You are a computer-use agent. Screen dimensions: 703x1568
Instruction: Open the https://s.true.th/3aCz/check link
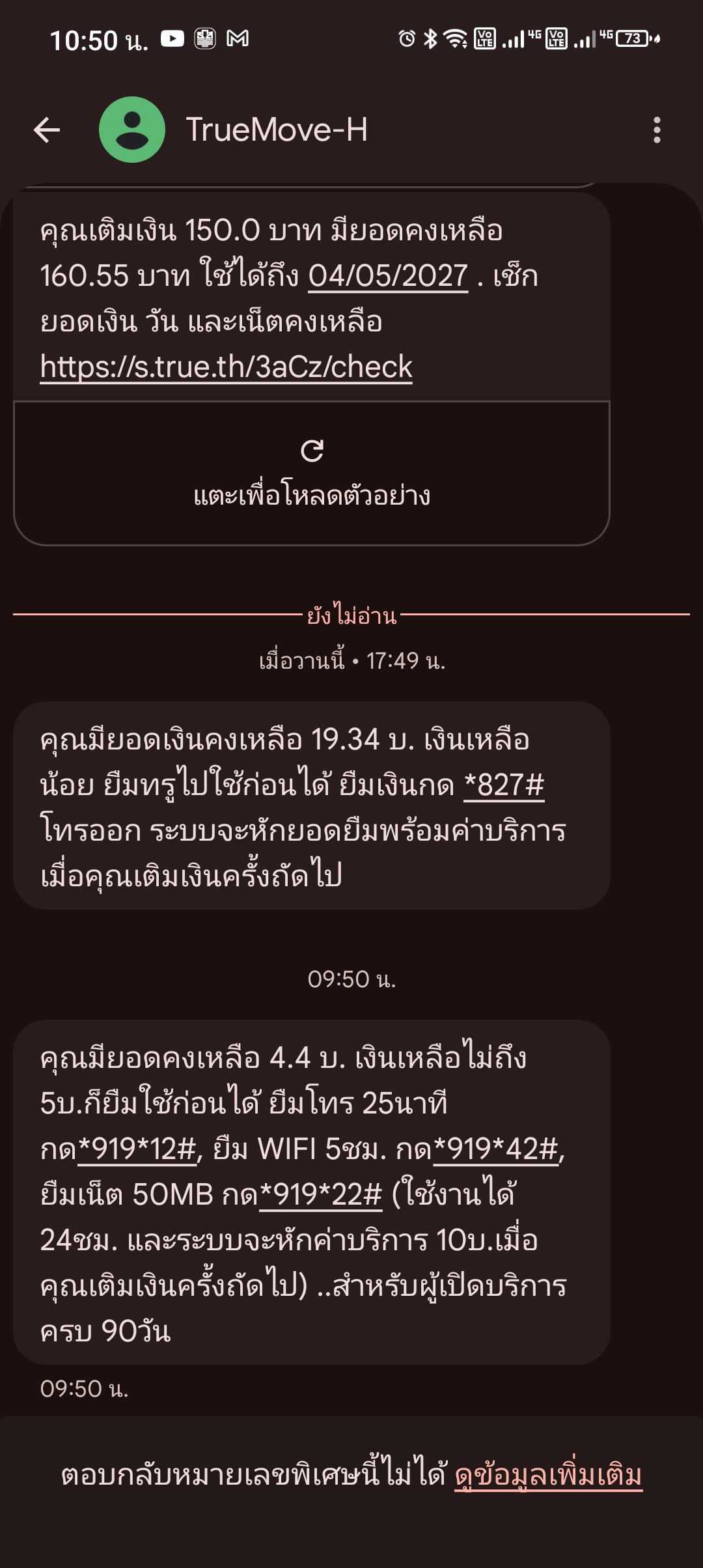click(x=226, y=367)
